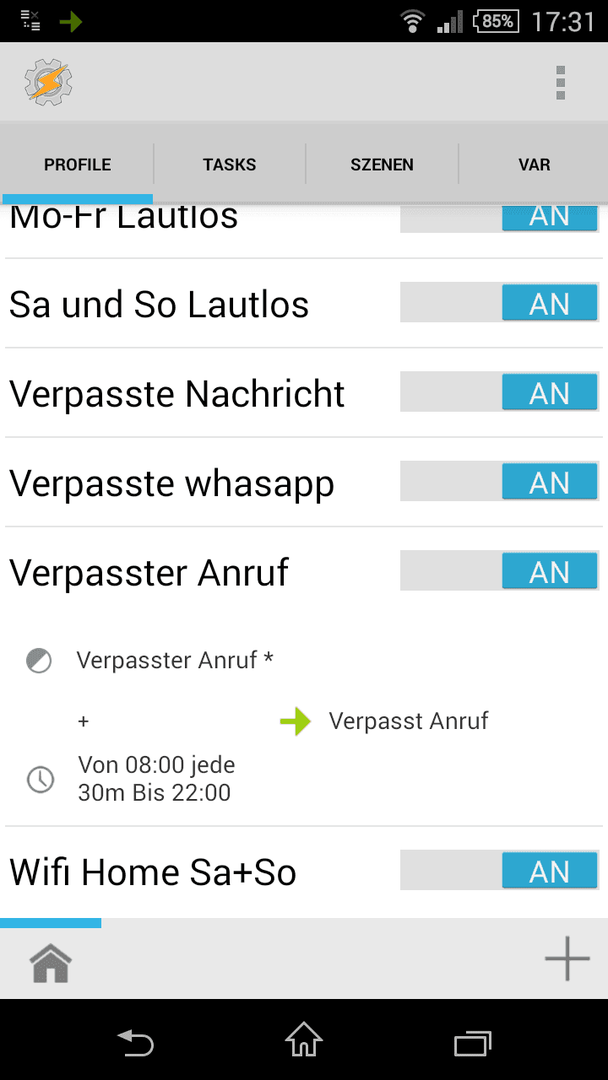Expand the Sa und So Lautlos profile
This screenshot has height=1080, width=608.
pos(159,304)
